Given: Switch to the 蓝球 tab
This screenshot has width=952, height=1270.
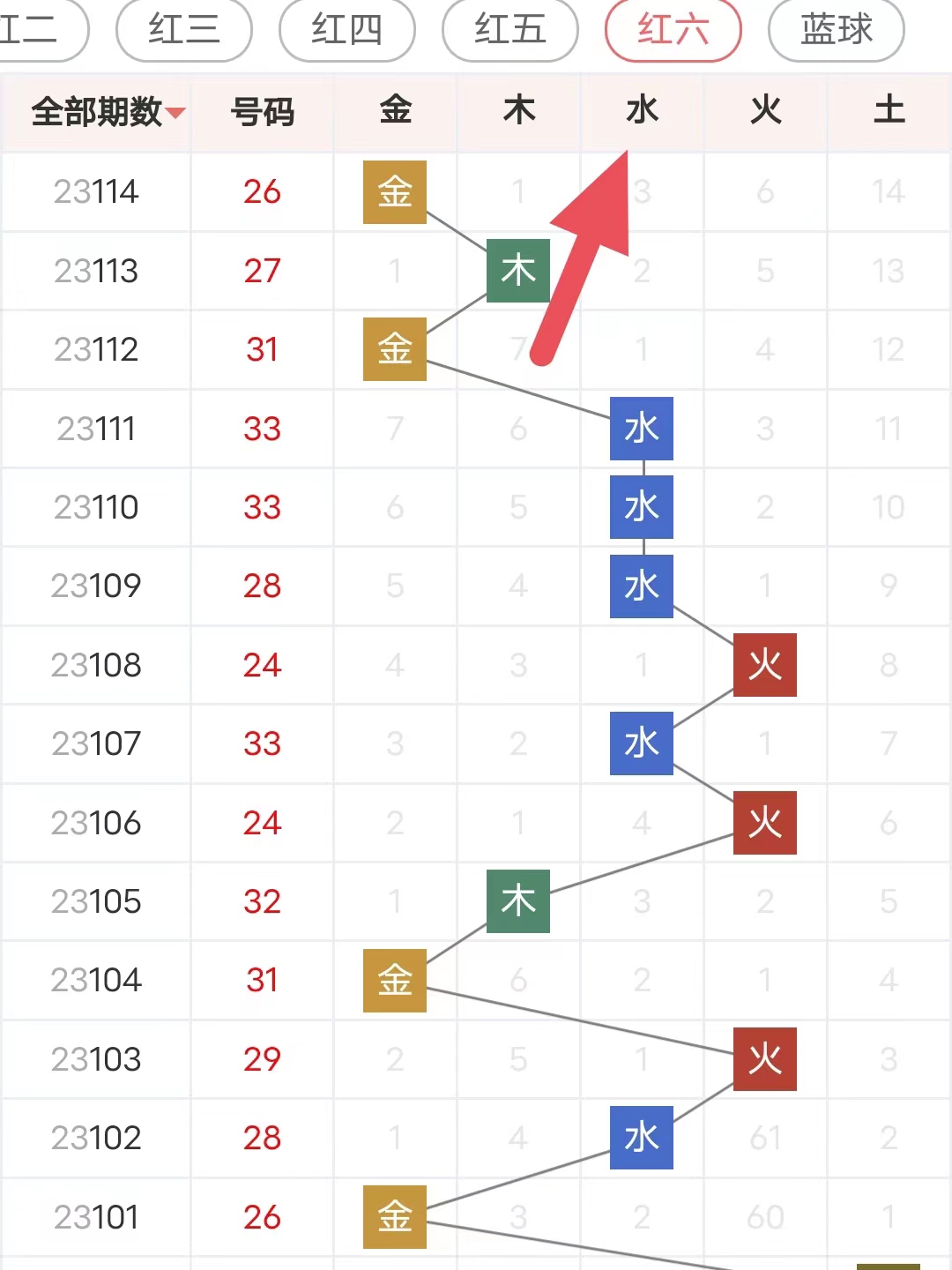Looking at the screenshot, I should click(x=836, y=30).
